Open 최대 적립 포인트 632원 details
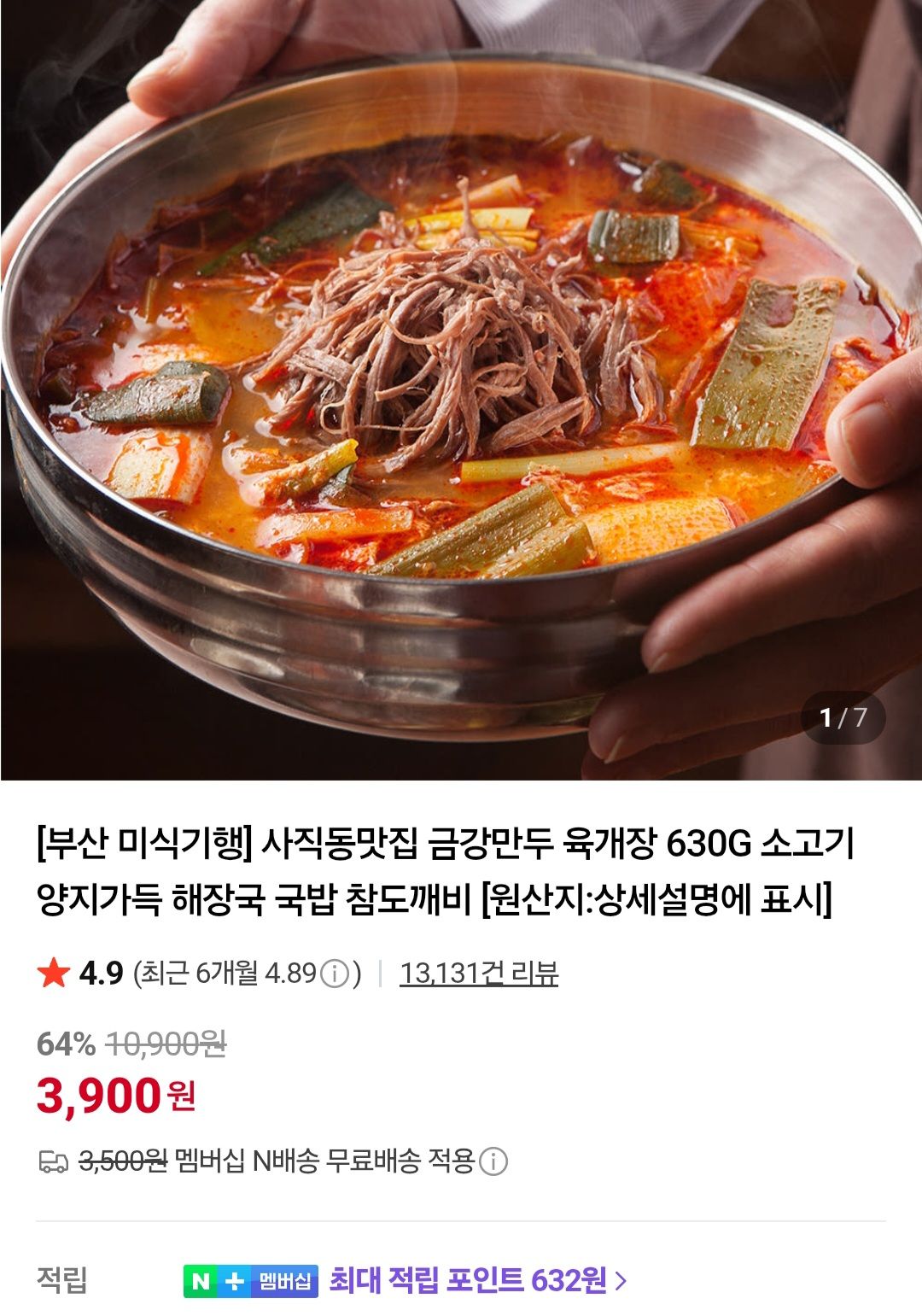Viewport: 922px width, 1316px height. [477, 1280]
